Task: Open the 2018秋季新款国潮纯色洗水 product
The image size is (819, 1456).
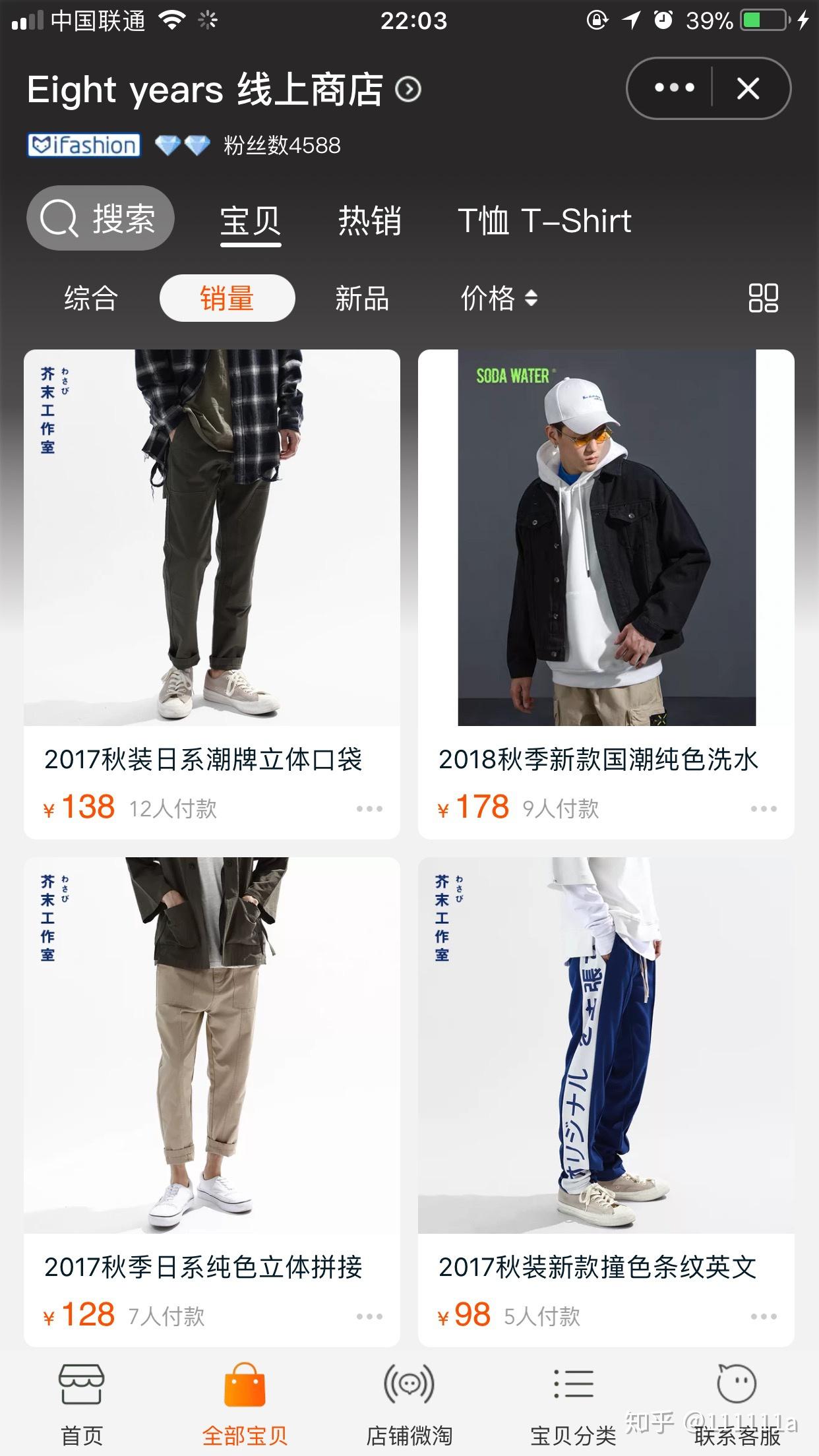Action: click(x=606, y=537)
